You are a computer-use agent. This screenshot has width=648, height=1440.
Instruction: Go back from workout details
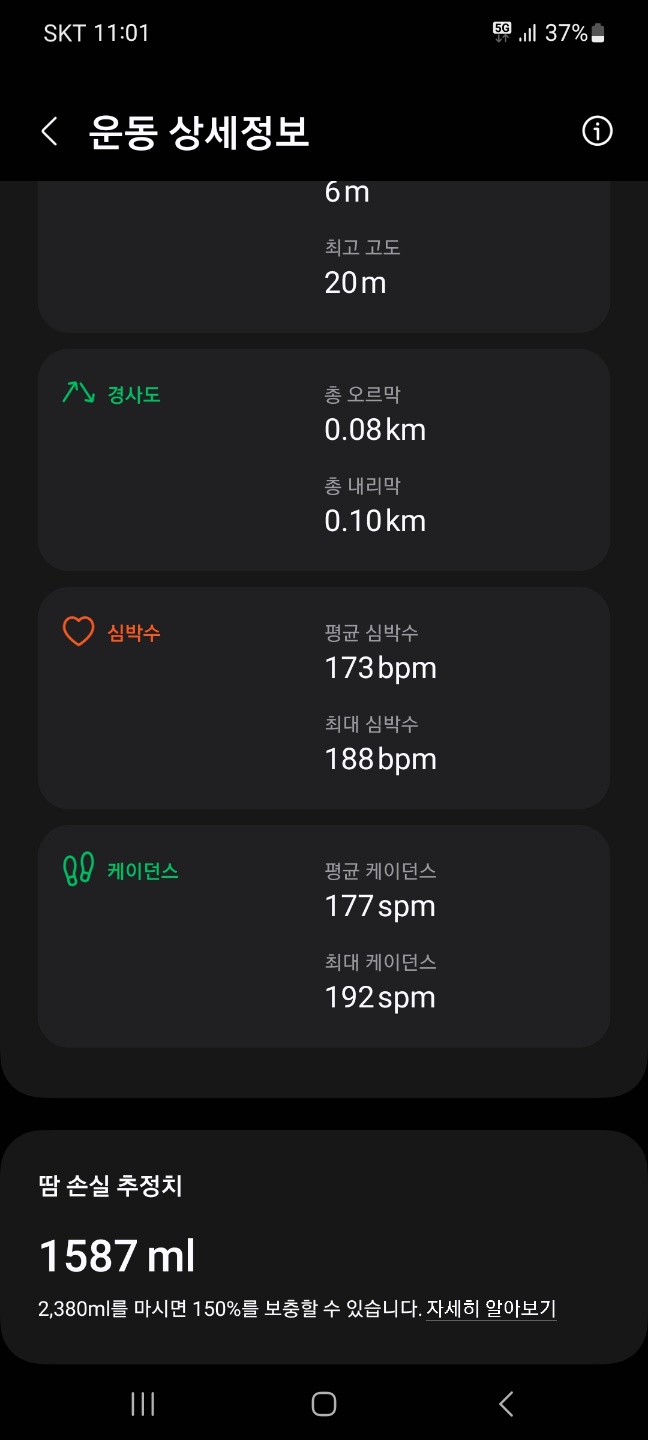point(49,131)
